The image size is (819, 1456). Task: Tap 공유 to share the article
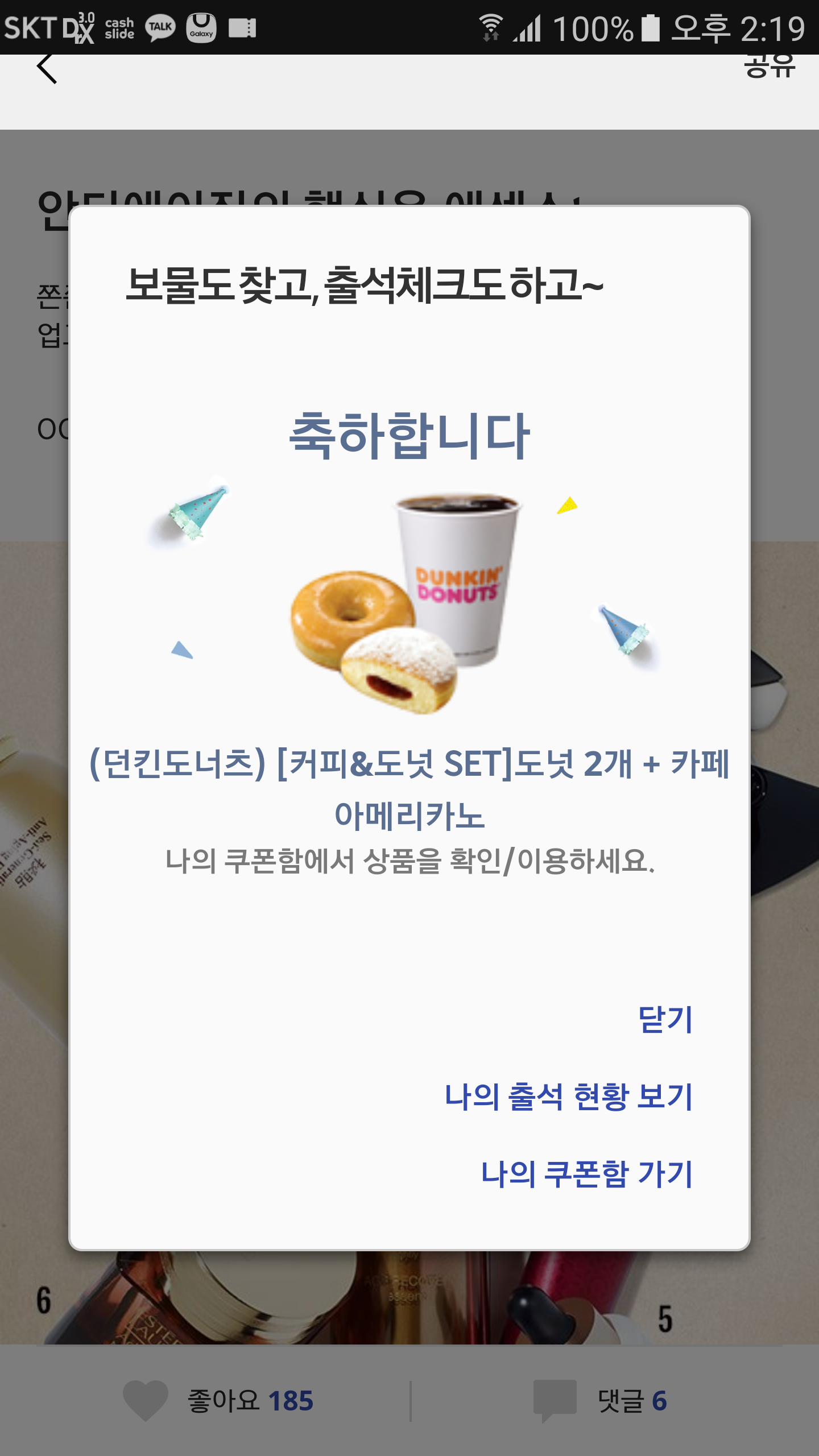tap(769, 65)
